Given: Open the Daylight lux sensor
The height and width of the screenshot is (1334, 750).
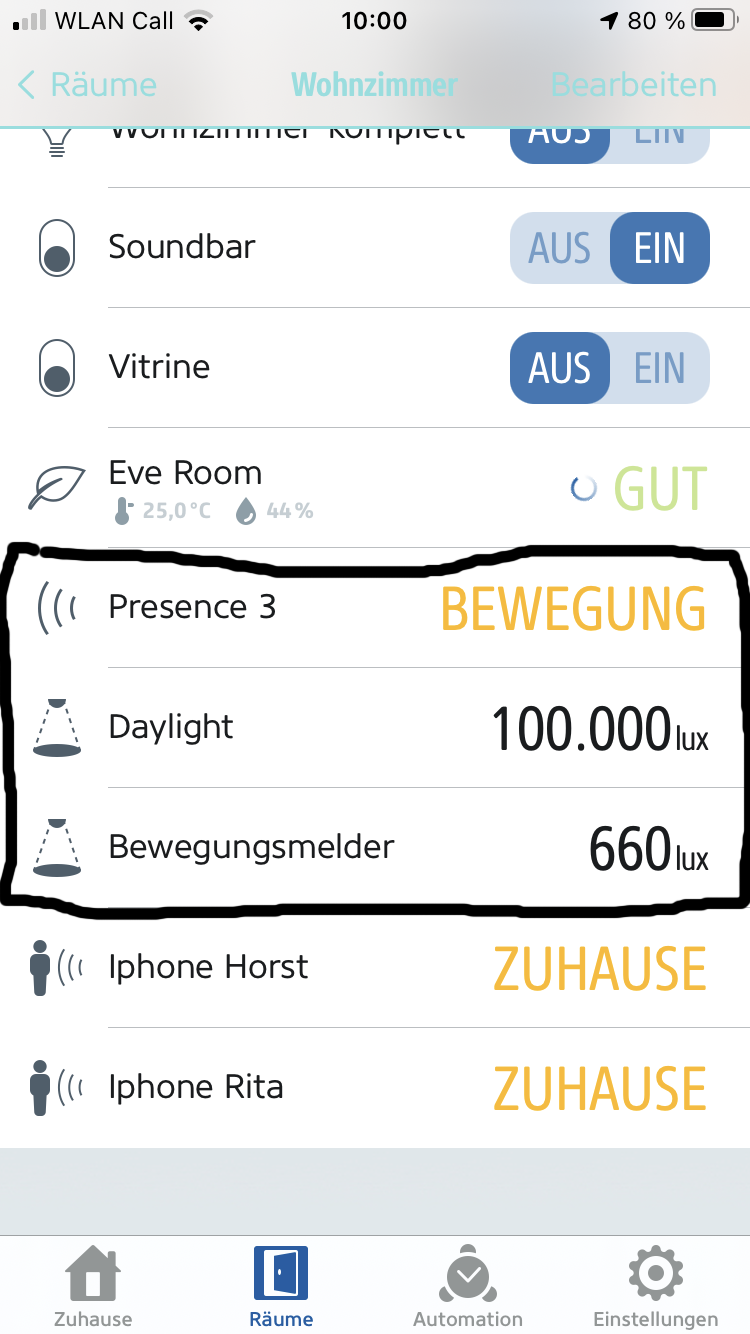Looking at the screenshot, I should coord(375,728).
